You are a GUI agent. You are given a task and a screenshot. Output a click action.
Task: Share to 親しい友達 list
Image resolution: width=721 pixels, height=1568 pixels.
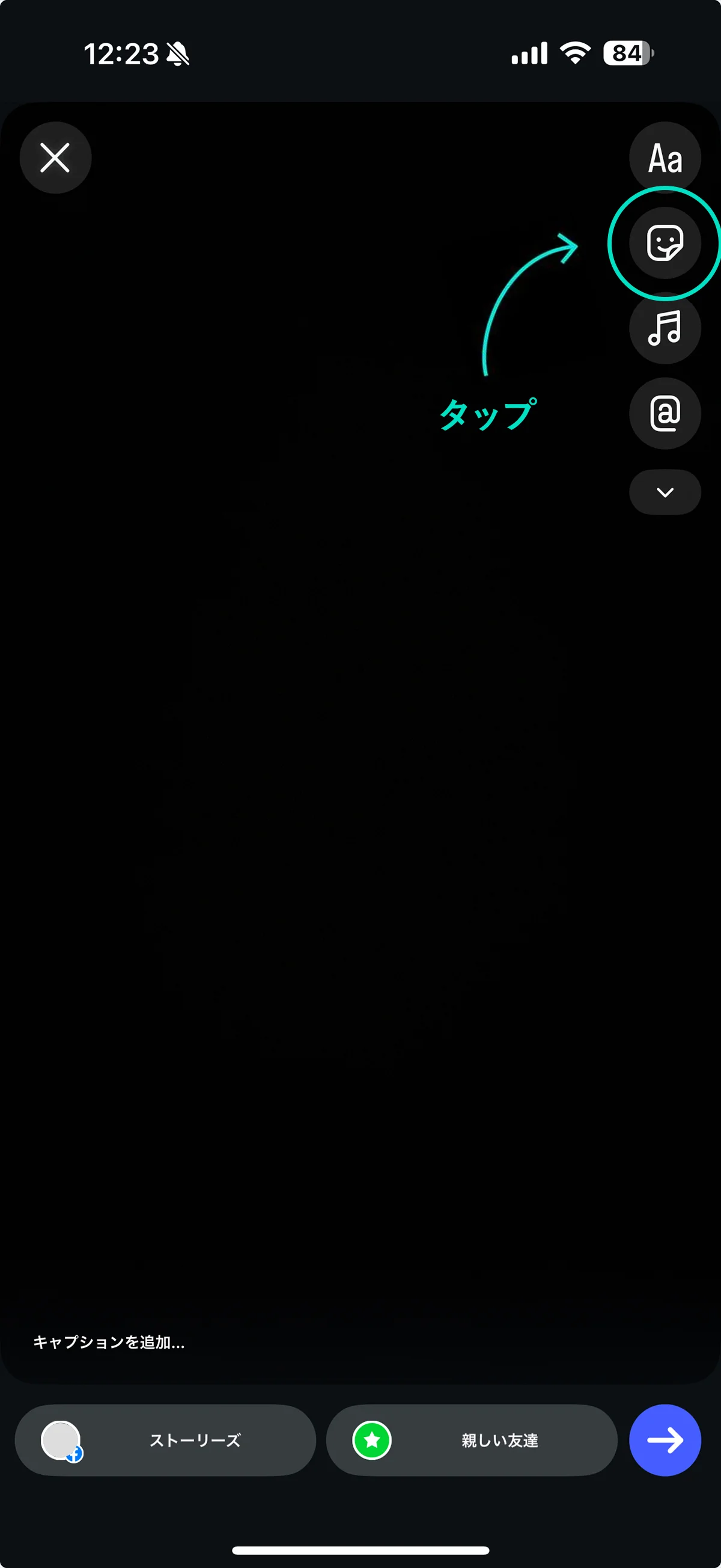[472, 1440]
